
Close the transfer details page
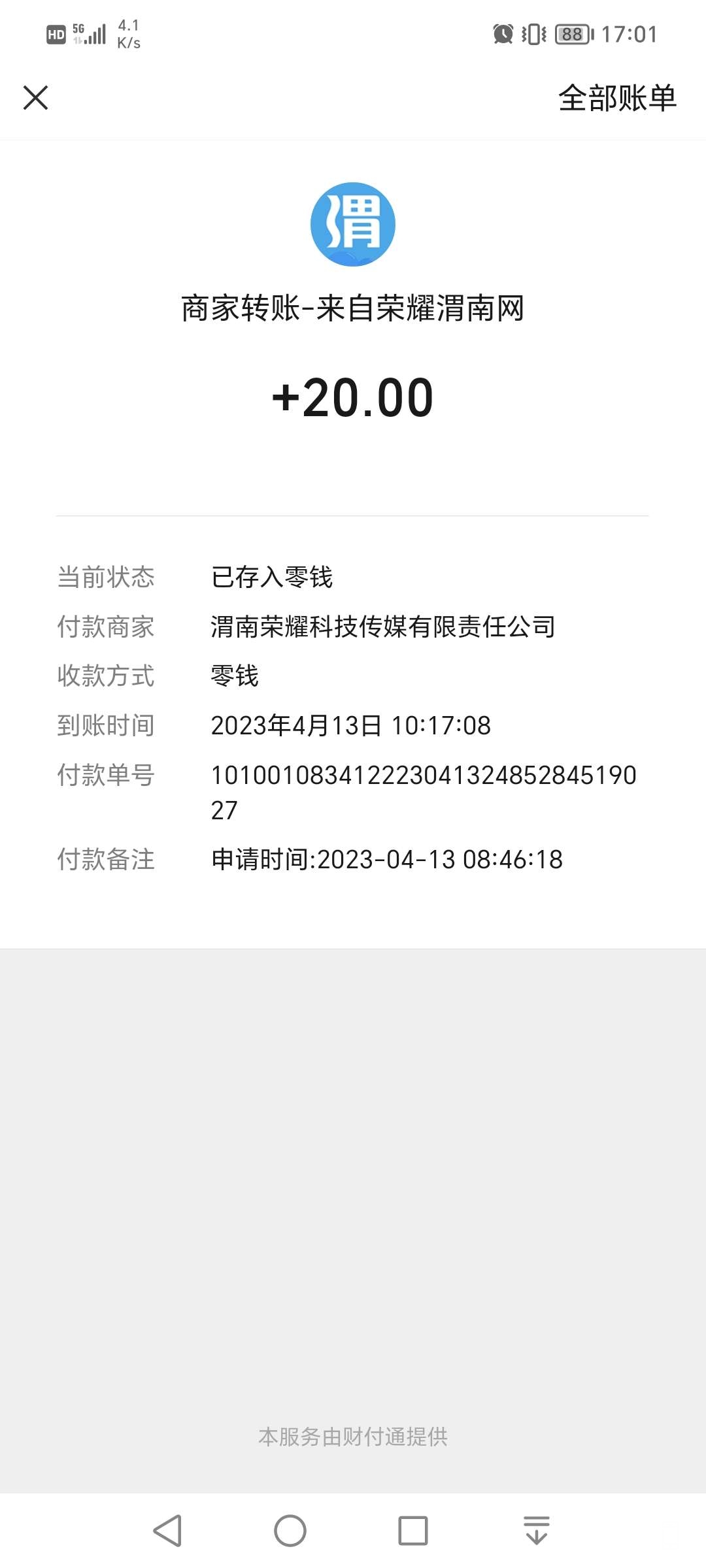[36, 98]
